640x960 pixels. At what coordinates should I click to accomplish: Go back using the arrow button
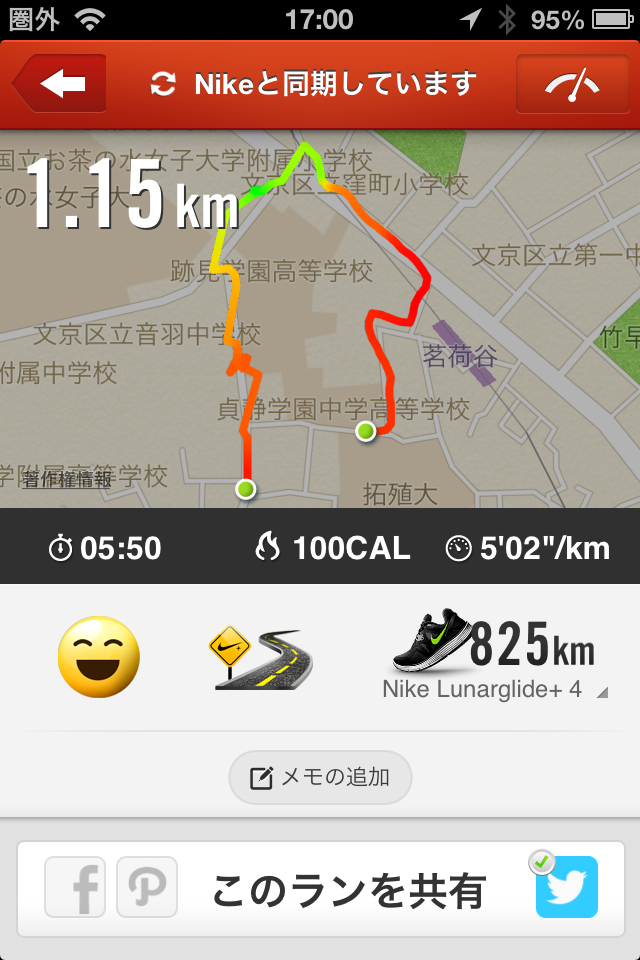point(60,84)
